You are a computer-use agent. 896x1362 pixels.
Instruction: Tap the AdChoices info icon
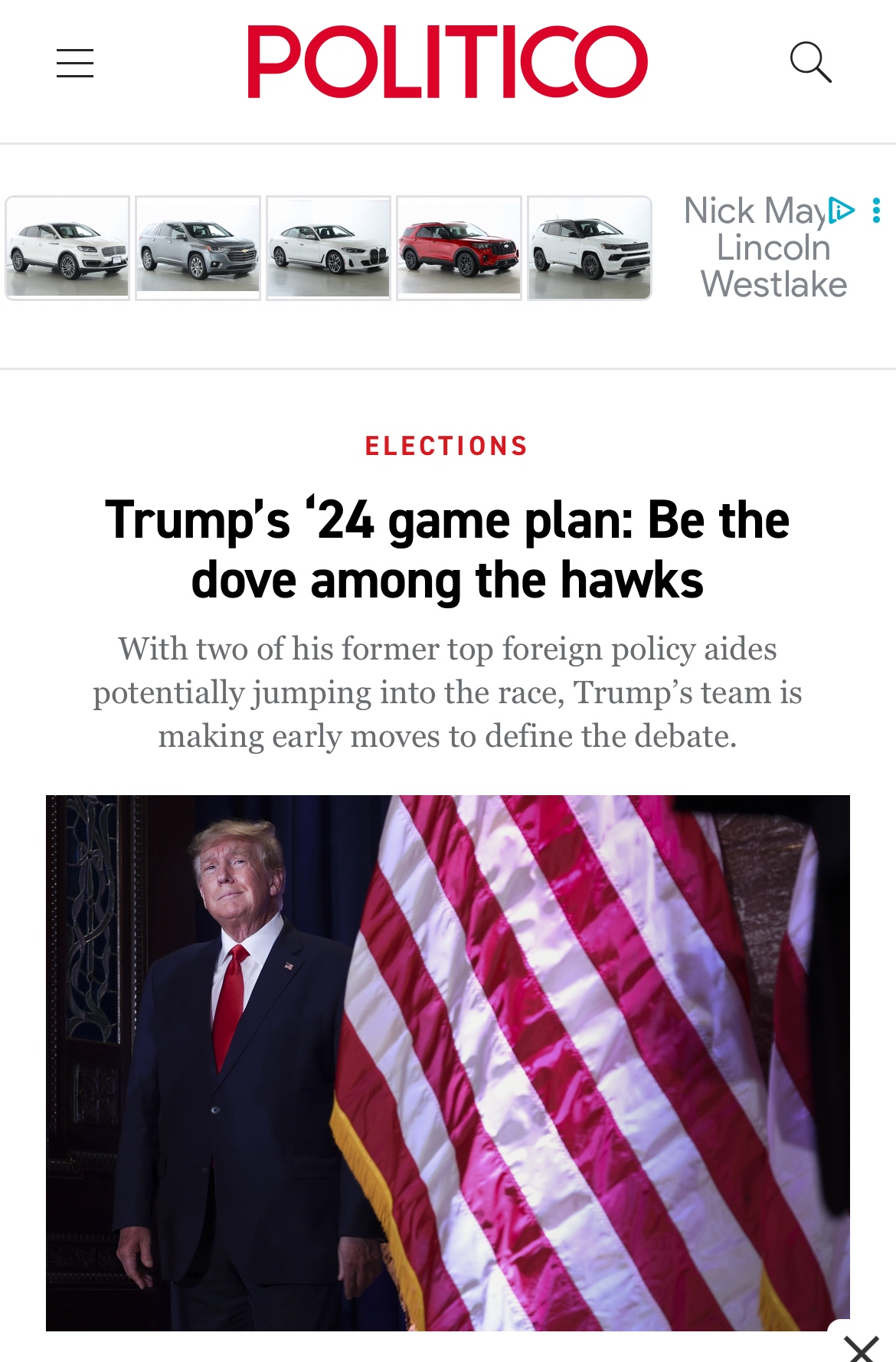842,210
